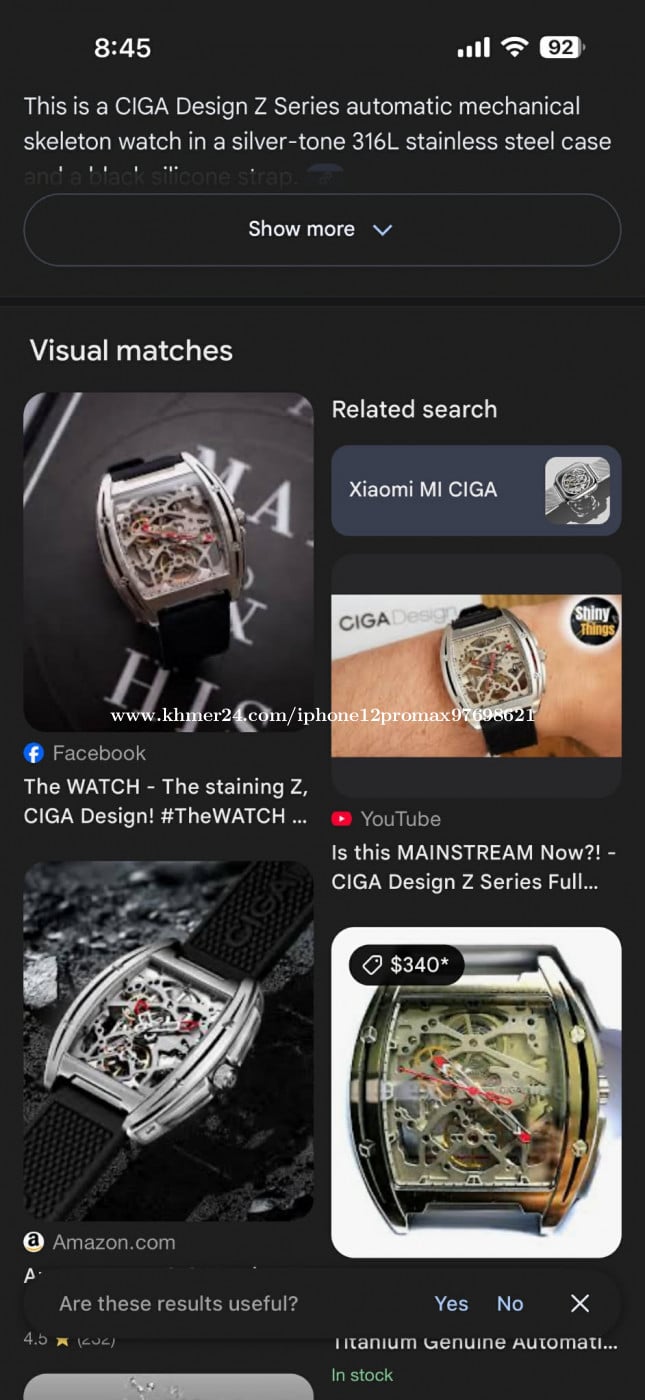645x1400 pixels.
Task: Open the Amazon.com watch result
Action: coord(168,1040)
